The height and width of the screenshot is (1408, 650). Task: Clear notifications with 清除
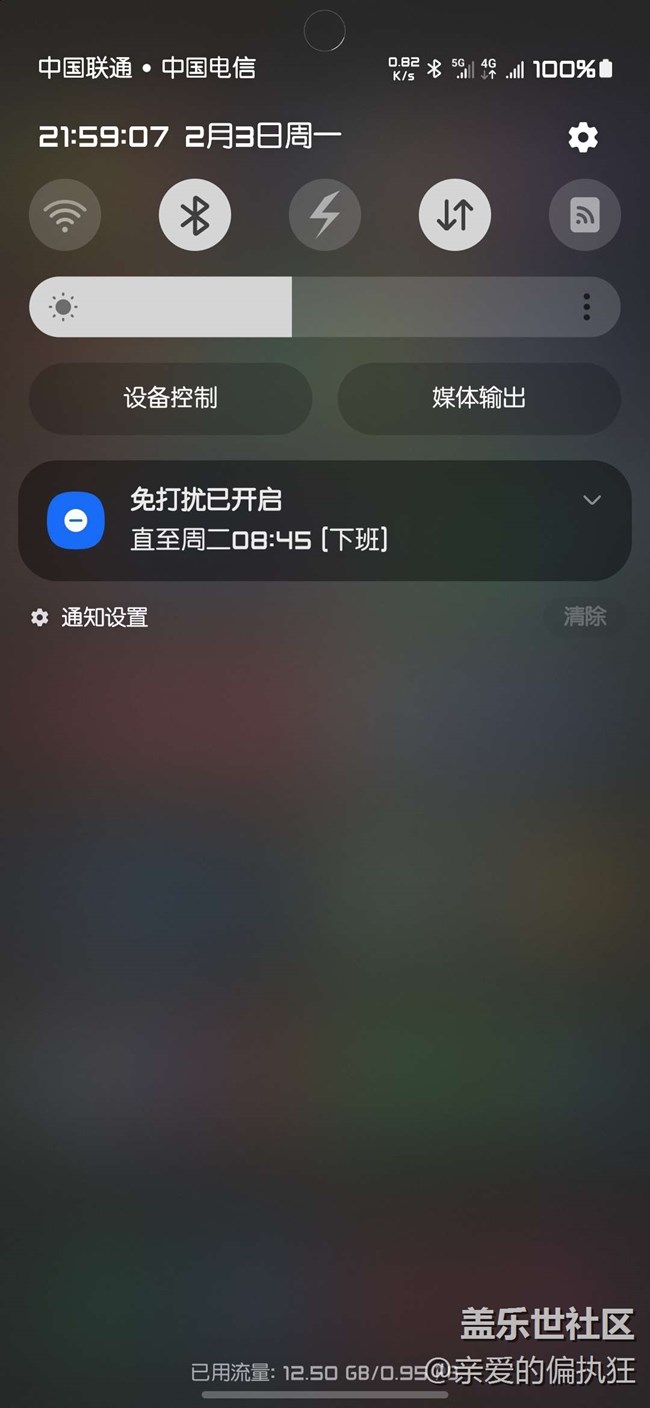584,617
